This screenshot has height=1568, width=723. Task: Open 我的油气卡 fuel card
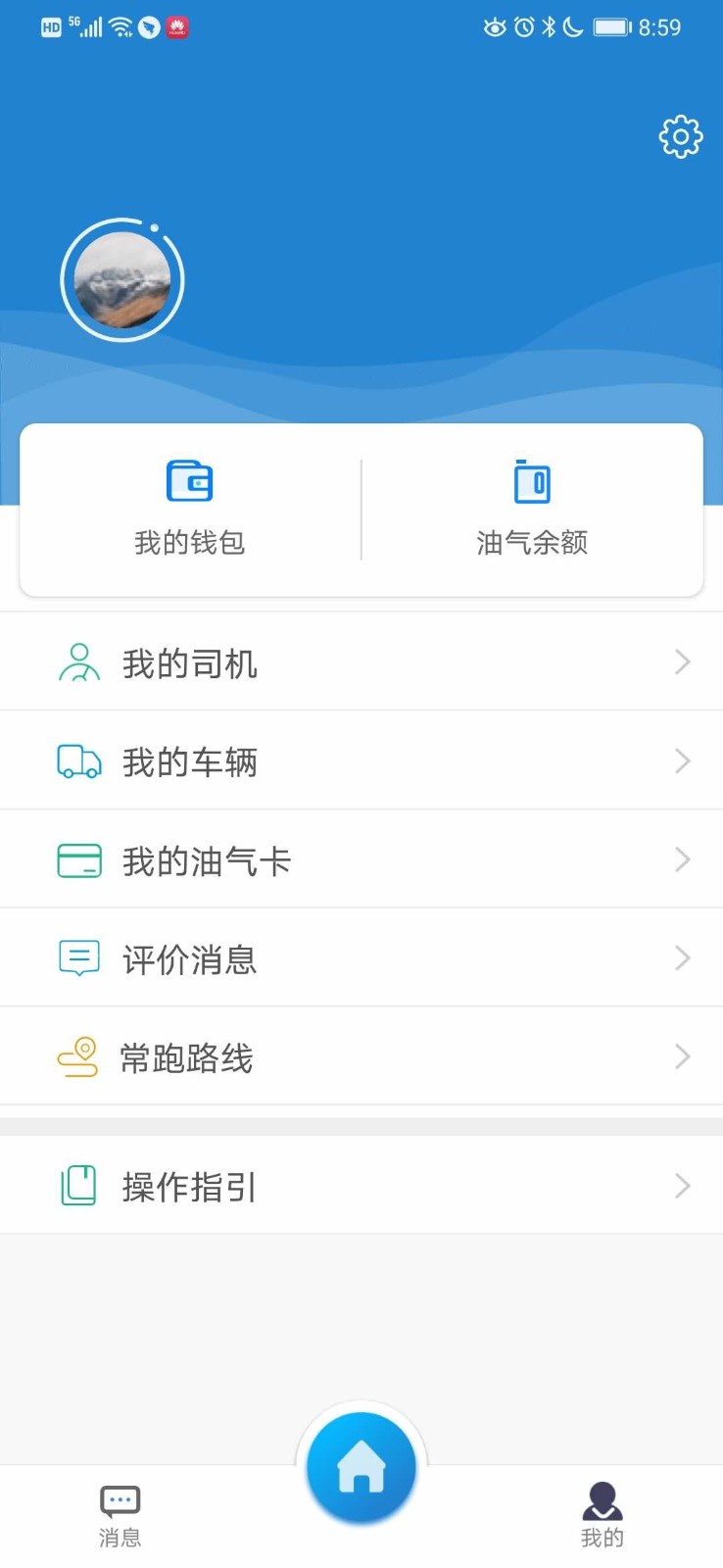click(361, 860)
